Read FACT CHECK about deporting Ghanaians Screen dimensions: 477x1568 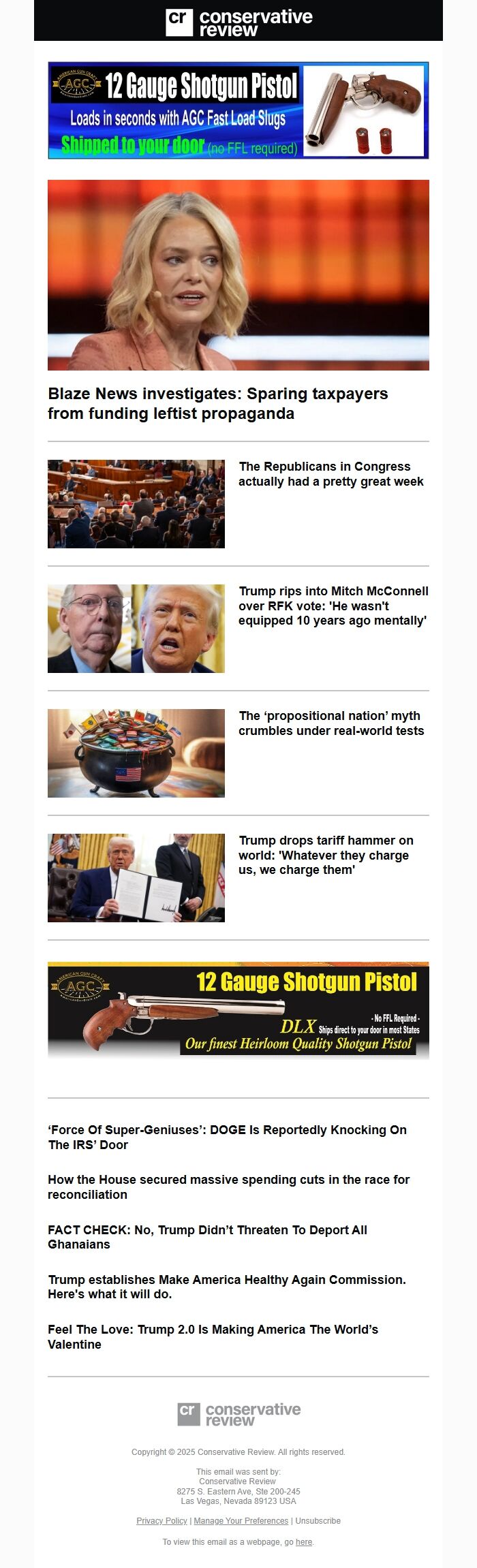click(207, 1236)
